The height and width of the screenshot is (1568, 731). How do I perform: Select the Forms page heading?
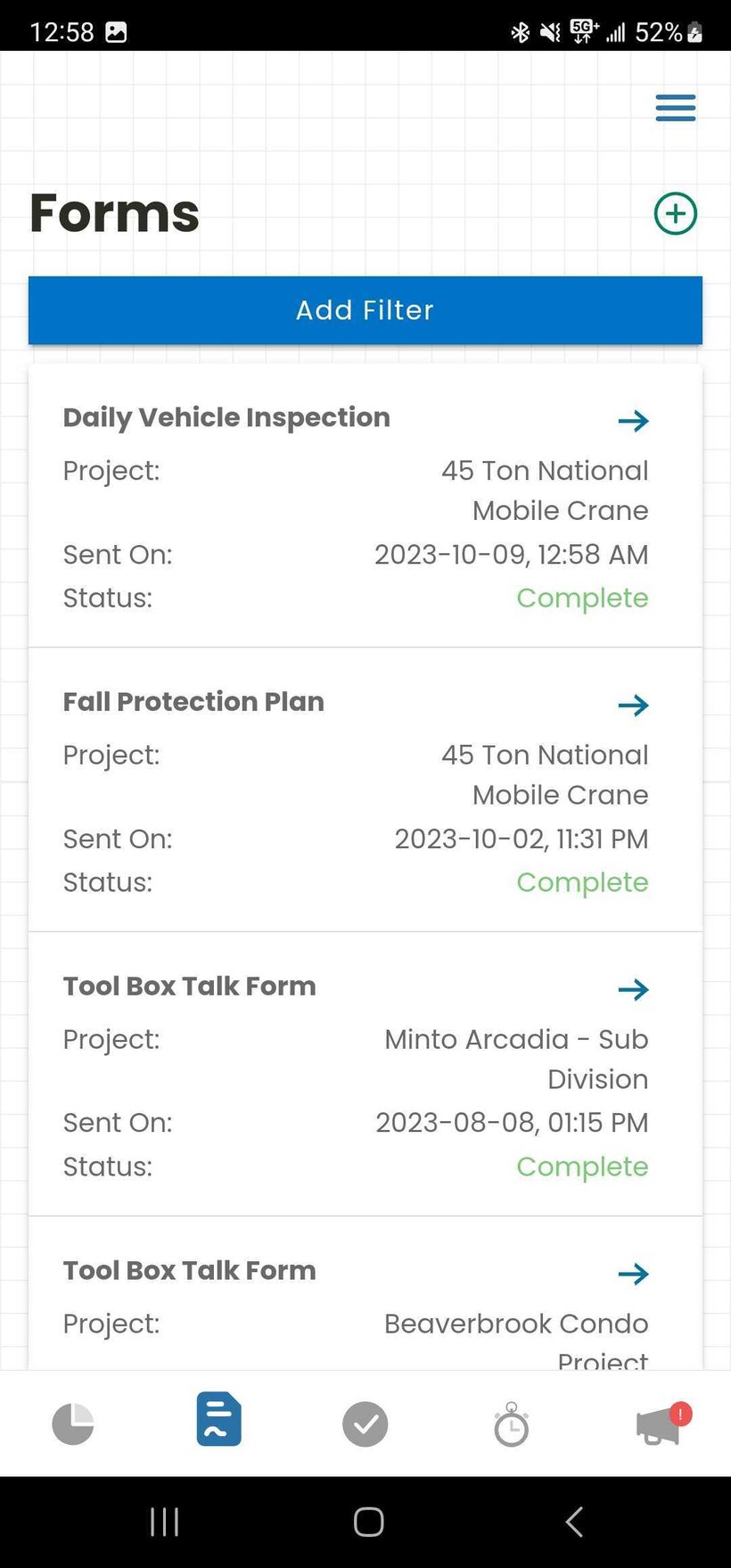pyautogui.click(x=113, y=213)
